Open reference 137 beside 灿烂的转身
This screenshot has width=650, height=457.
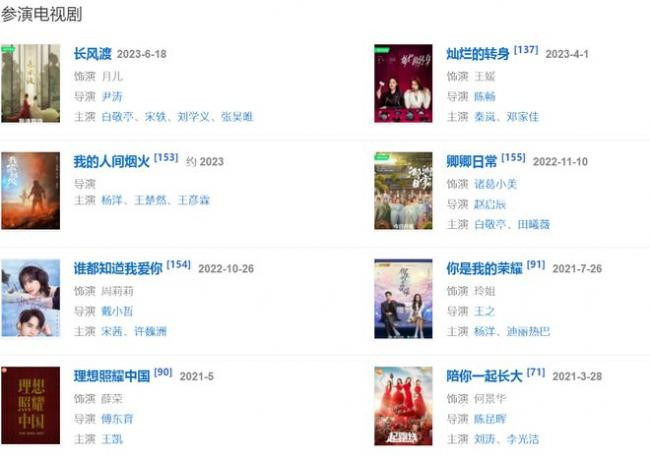click(x=526, y=50)
